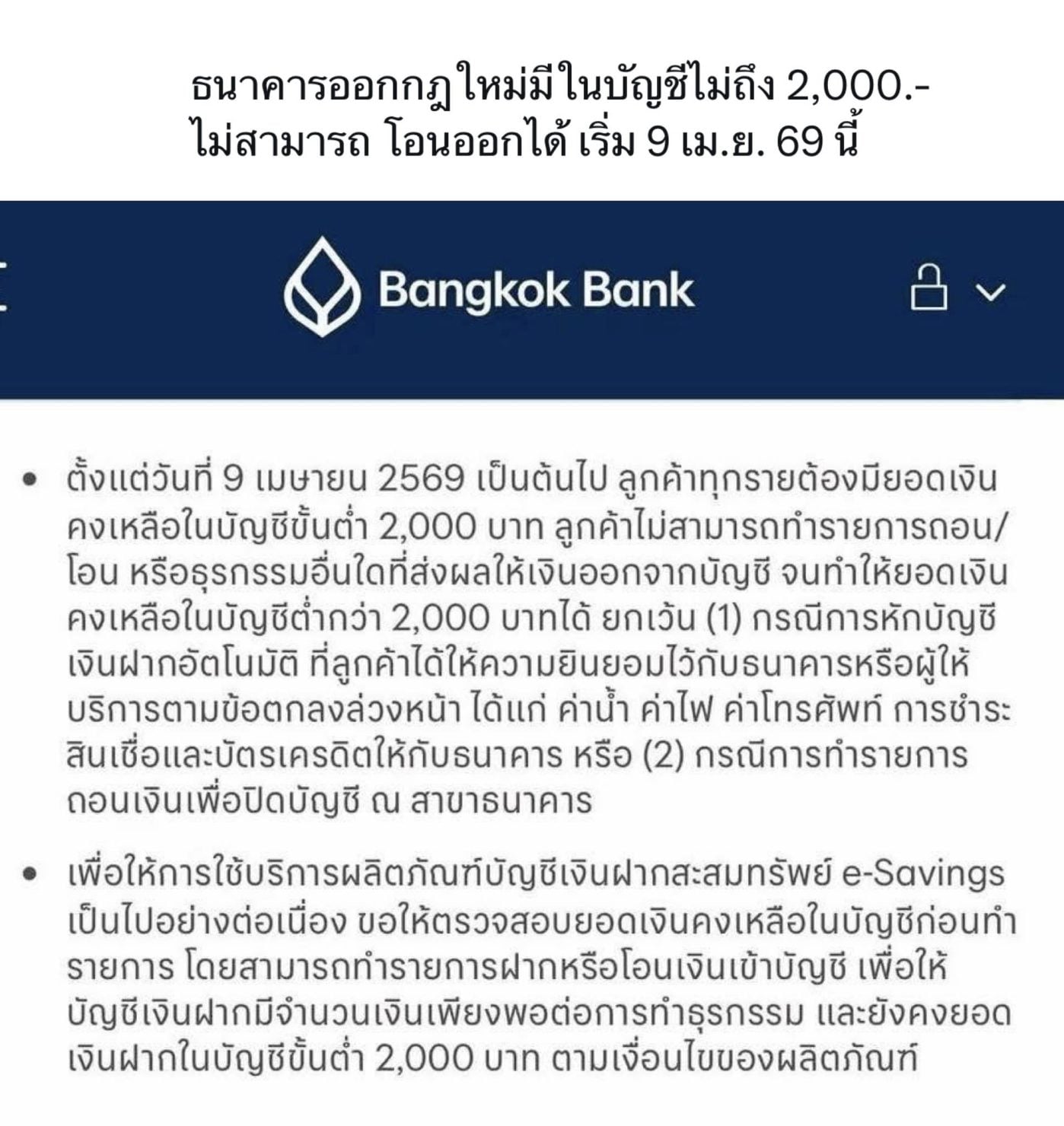This screenshot has height=1126, width=1064.
Task: Toggle the second bullet point marker
Action: coord(30,875)
